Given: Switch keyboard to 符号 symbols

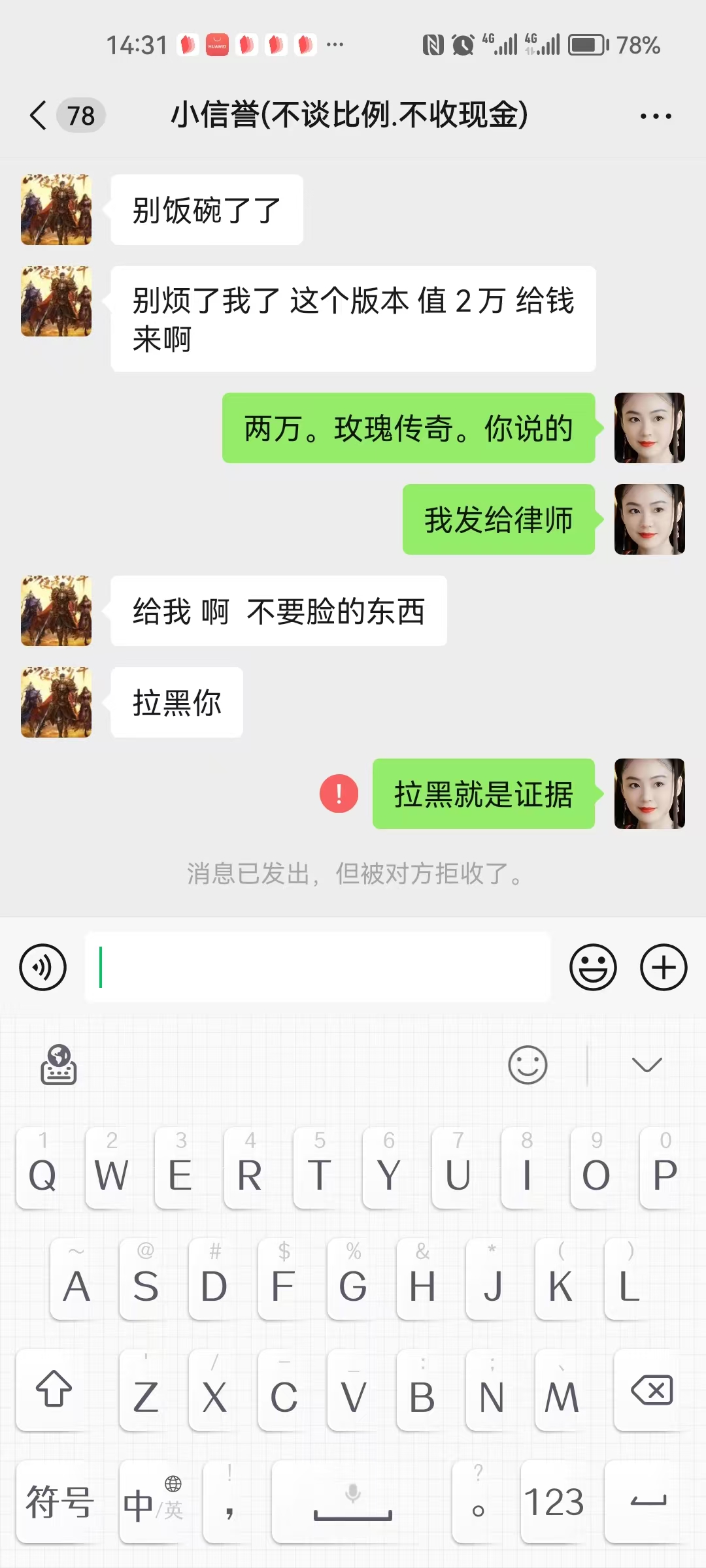Looking at the screenshot, I should pyautogui.click(x=59, y=1501).
